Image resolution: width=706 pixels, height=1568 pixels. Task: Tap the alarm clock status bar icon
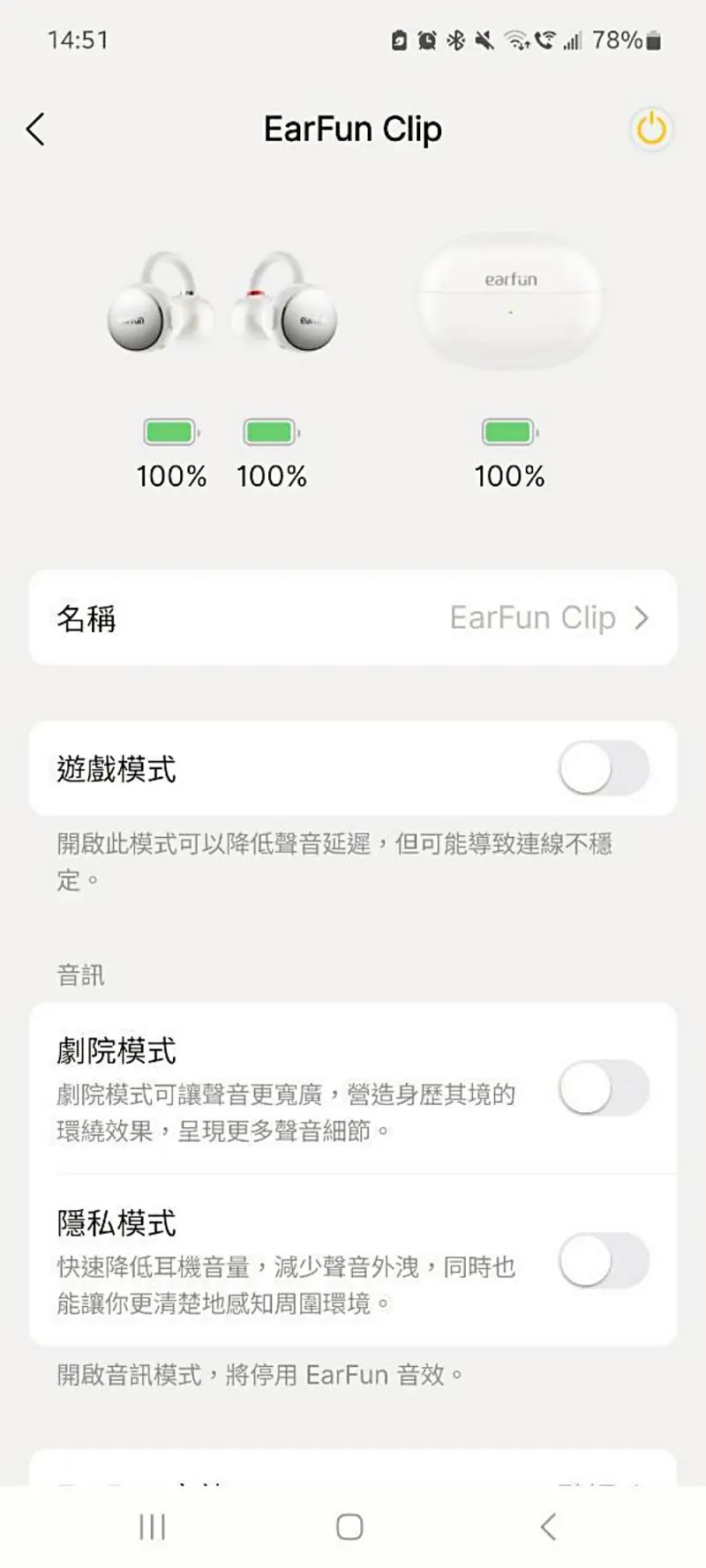(425, 41)
